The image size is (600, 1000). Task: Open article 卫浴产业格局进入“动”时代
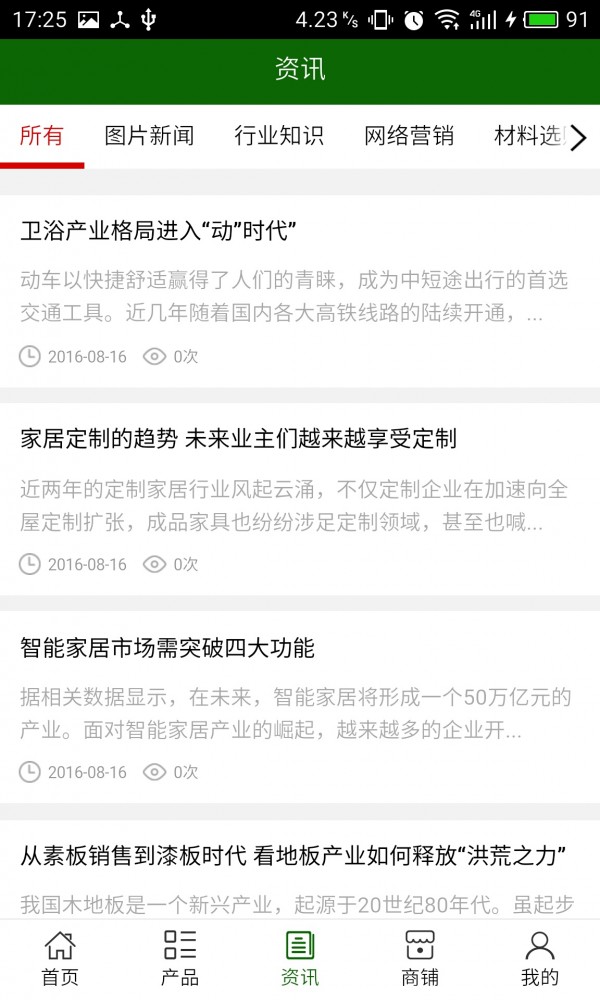[x=159, y=231]
